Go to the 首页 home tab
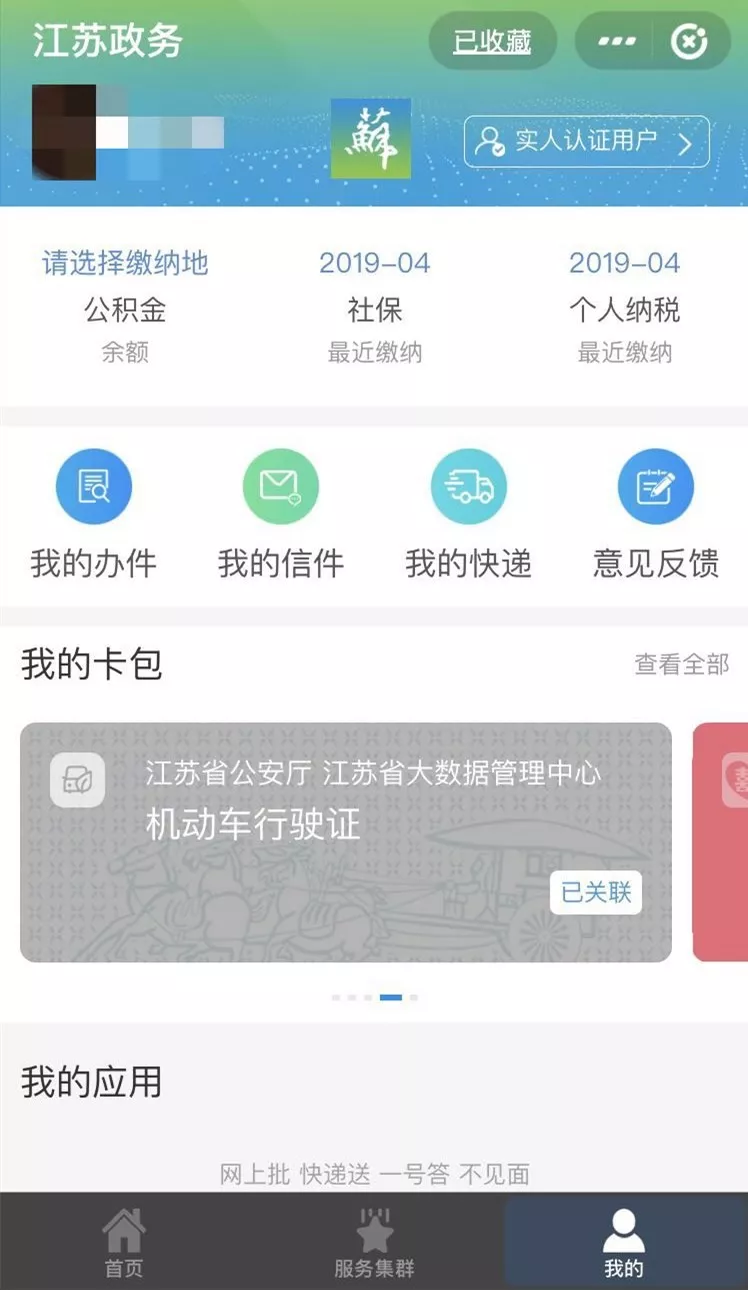Screen dimensions: 748x1290 point(124,1242)
